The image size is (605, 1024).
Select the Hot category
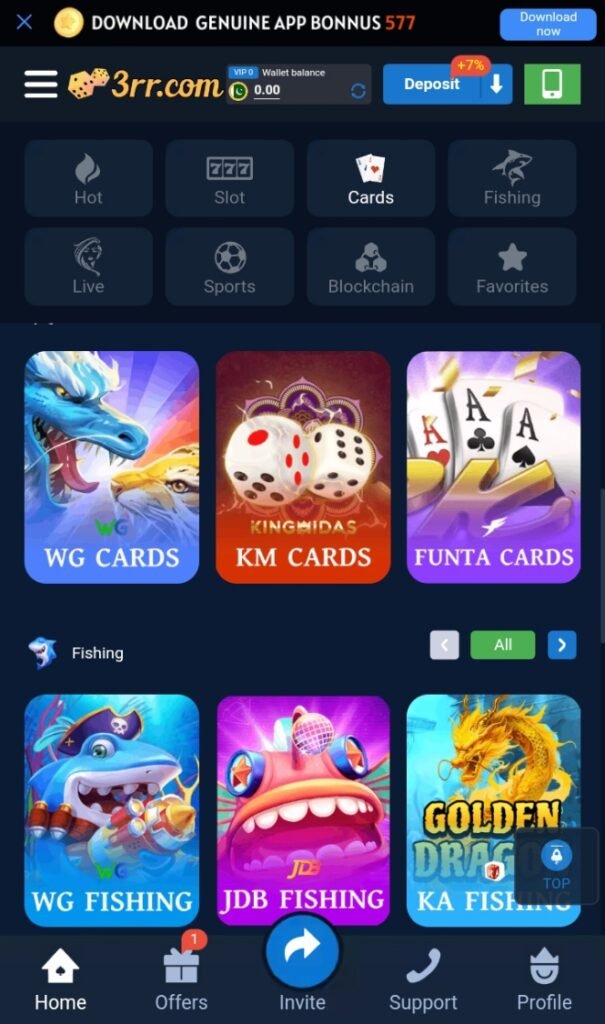point(88,179)
